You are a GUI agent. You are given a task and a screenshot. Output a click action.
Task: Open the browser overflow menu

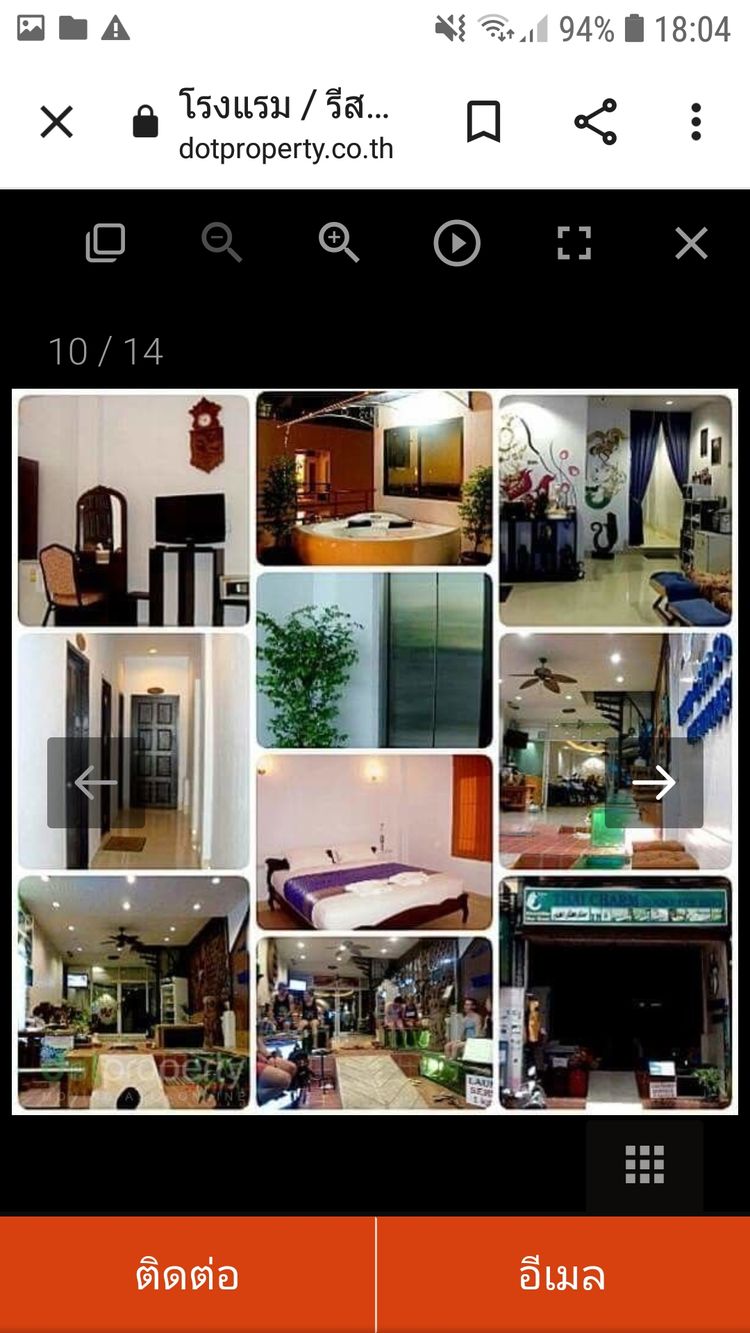pyautogui.click(x=696, y=122)
